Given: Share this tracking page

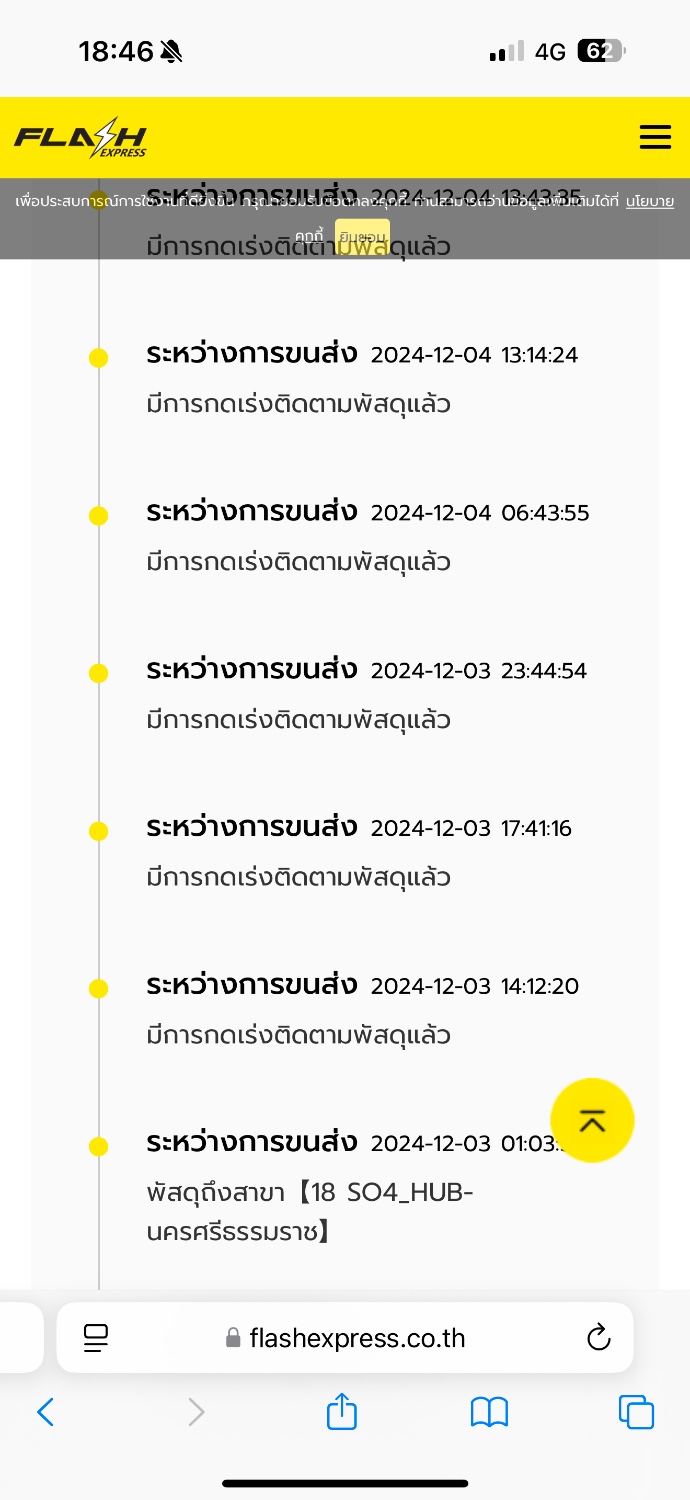Looking at the screenshot, I should pyautogui.click(x=342, y=1411).
